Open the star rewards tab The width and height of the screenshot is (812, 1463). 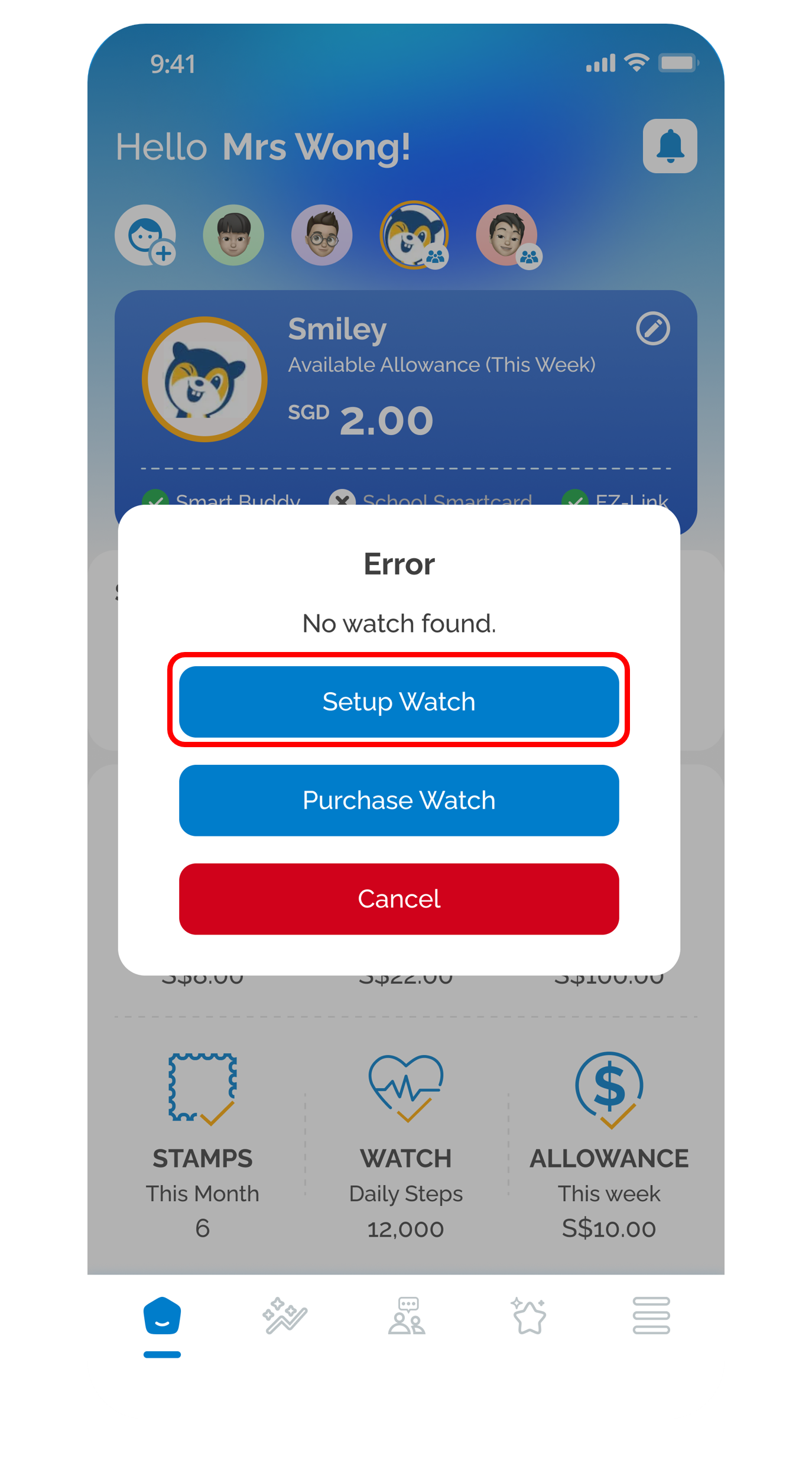point(528,1316)
